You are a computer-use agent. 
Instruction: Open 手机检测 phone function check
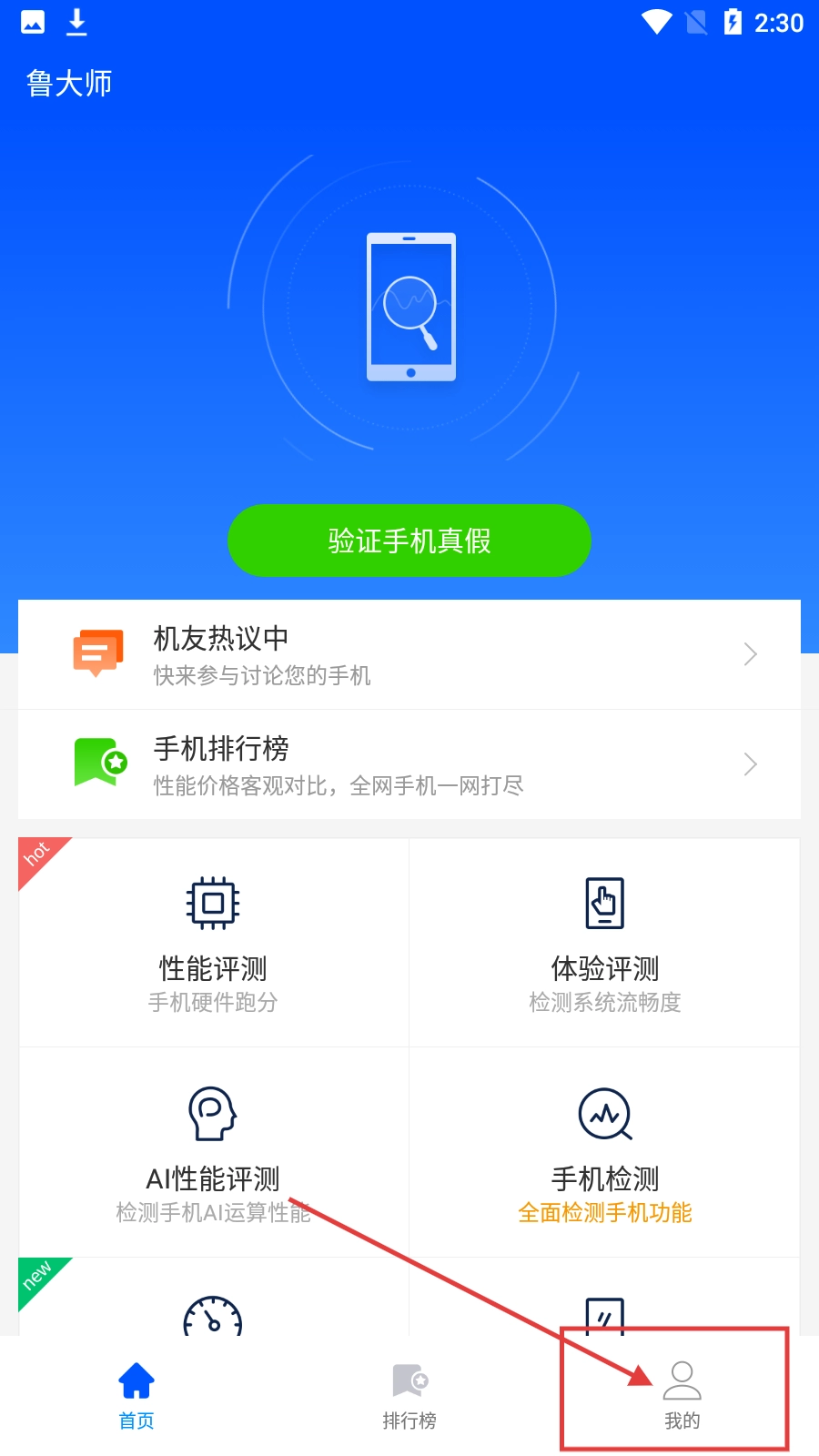point(605,1153)
